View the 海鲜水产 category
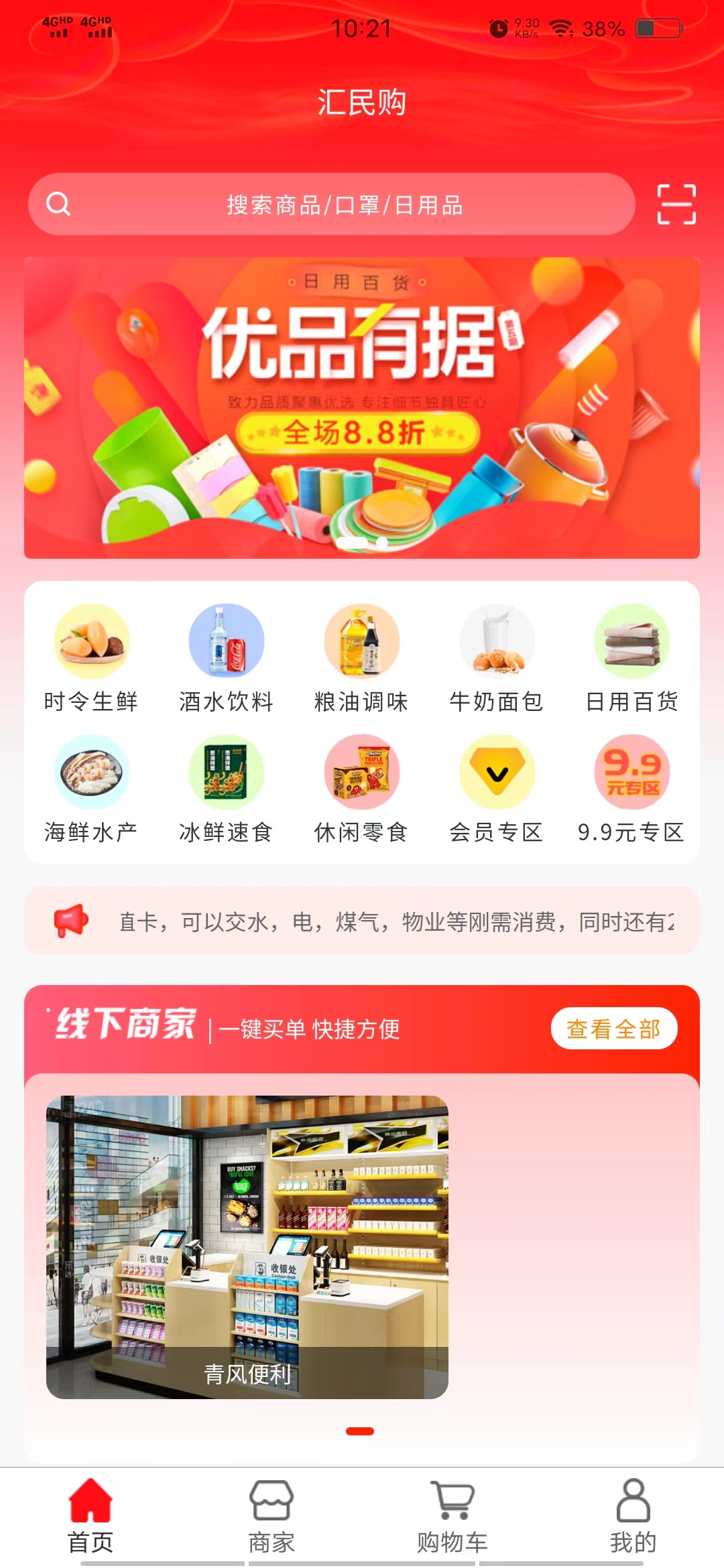This screenshot has height=1568, width=724. pos(91,789)
